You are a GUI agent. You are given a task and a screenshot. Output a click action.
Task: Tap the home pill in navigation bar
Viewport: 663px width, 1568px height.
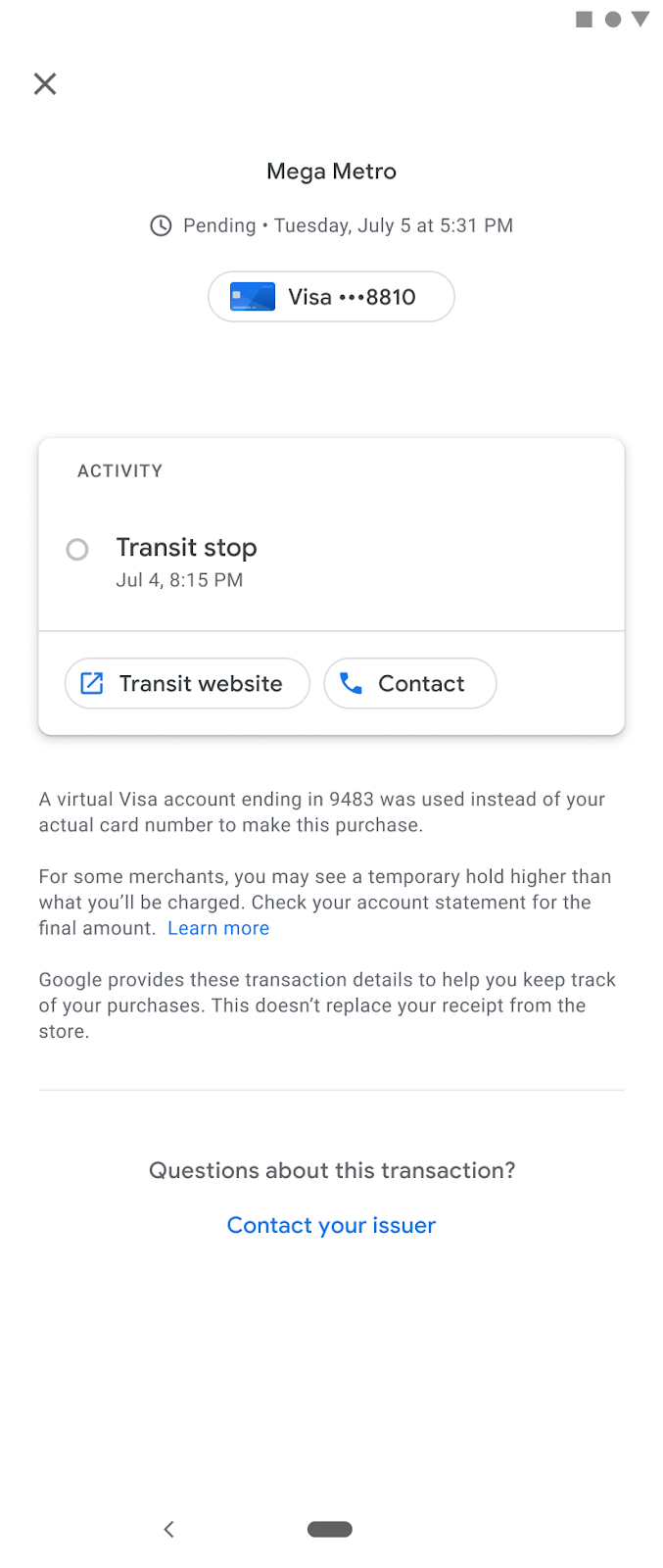tap(330, 1529)
